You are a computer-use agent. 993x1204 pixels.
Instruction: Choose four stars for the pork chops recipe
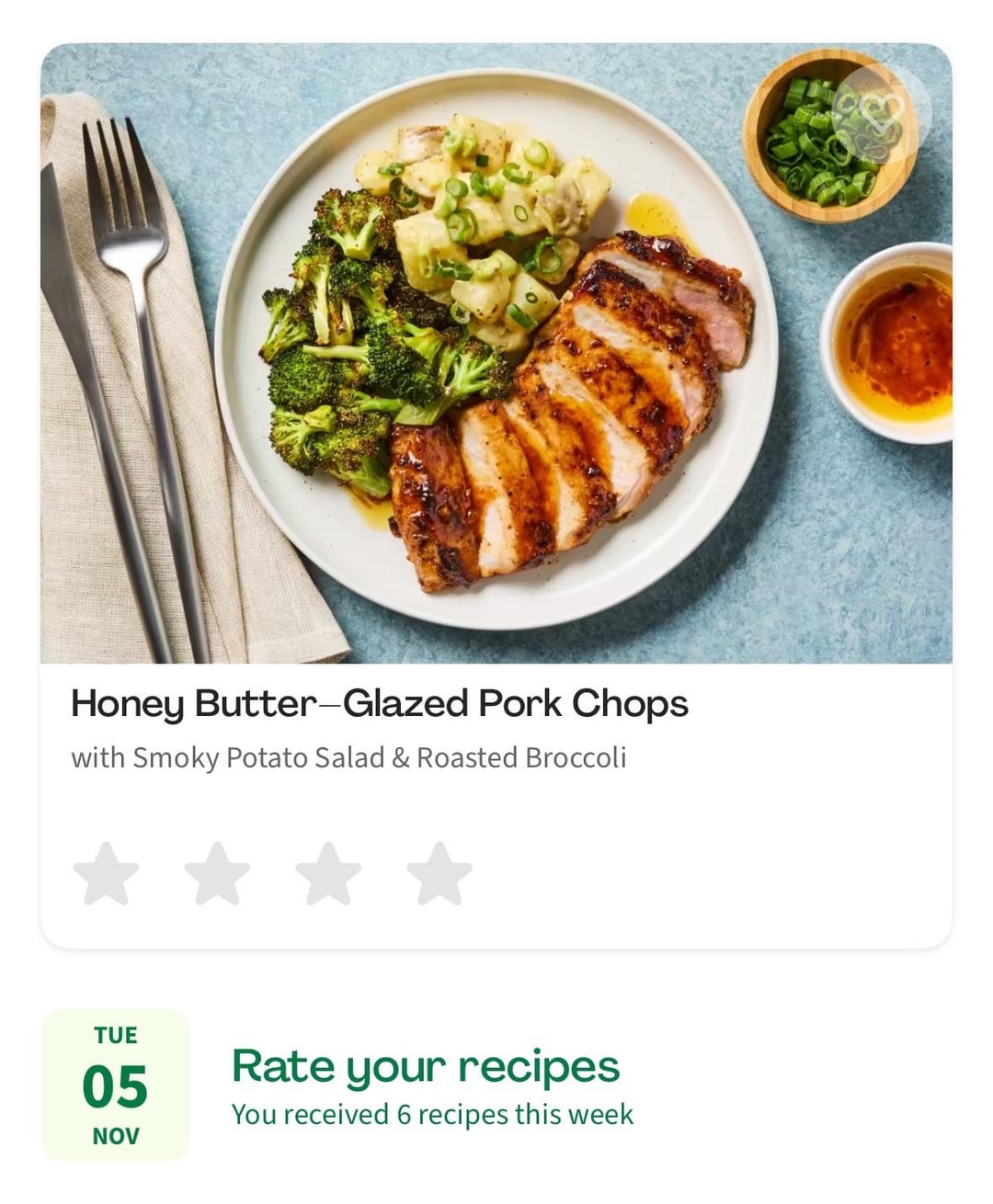point(439,874)
